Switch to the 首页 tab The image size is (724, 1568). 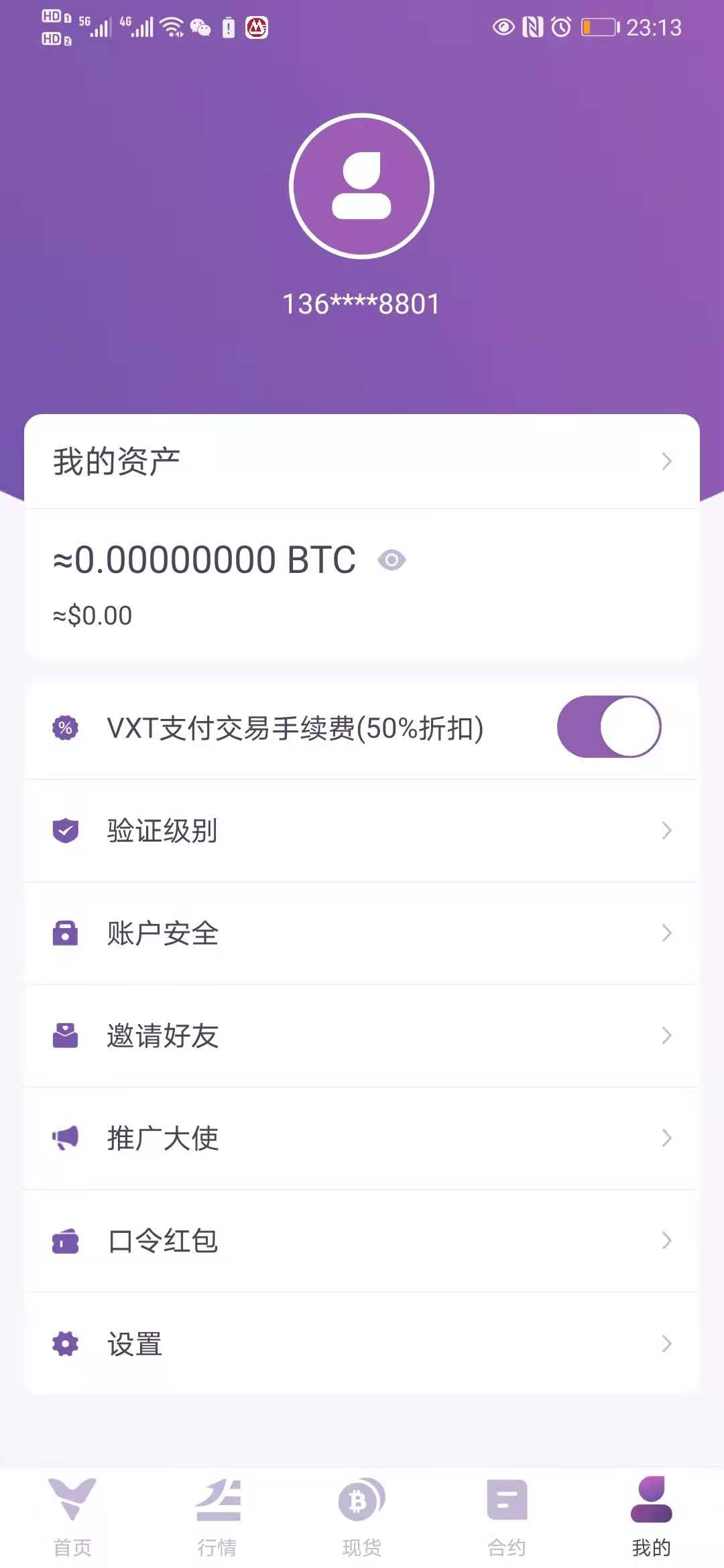(72, 1518)
